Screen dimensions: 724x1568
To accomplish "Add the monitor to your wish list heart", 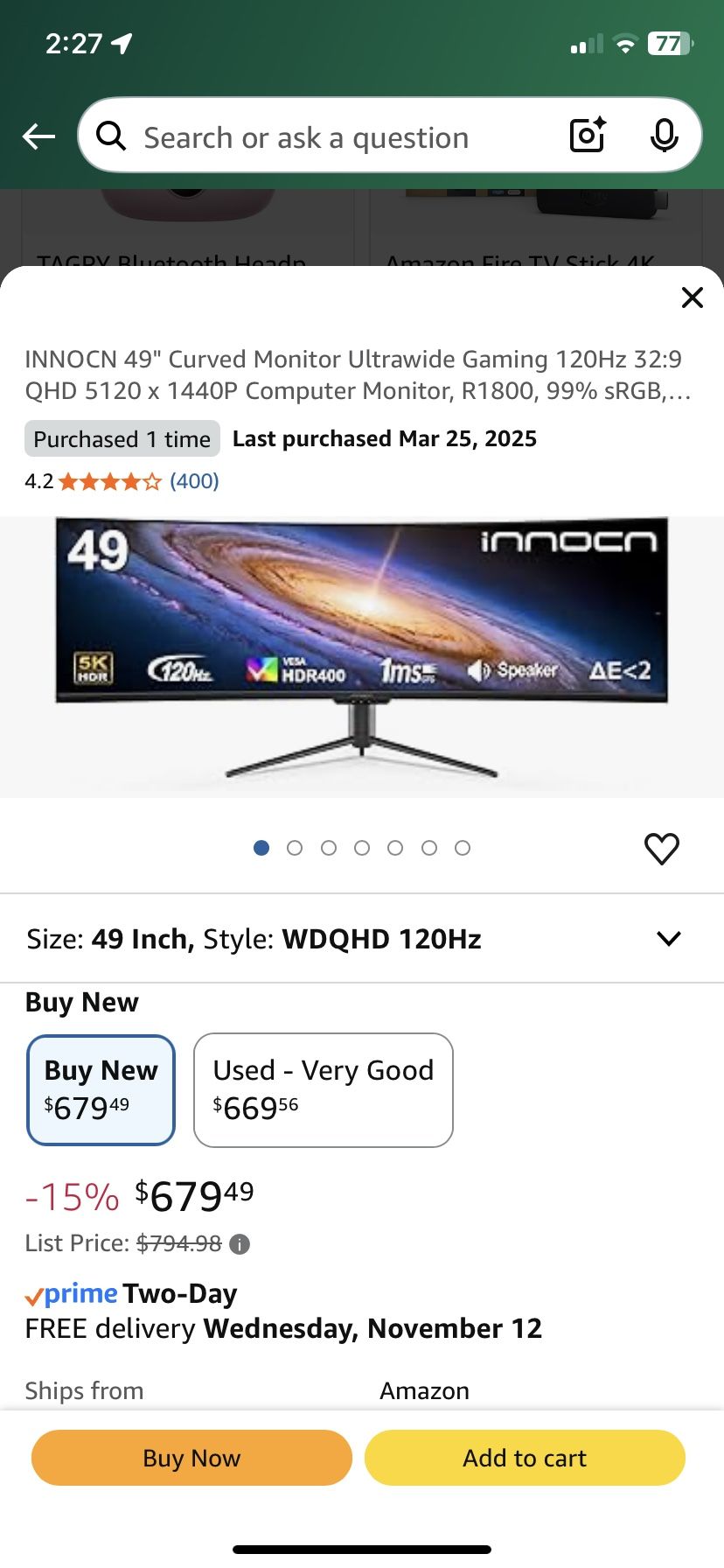I will 662,847.
